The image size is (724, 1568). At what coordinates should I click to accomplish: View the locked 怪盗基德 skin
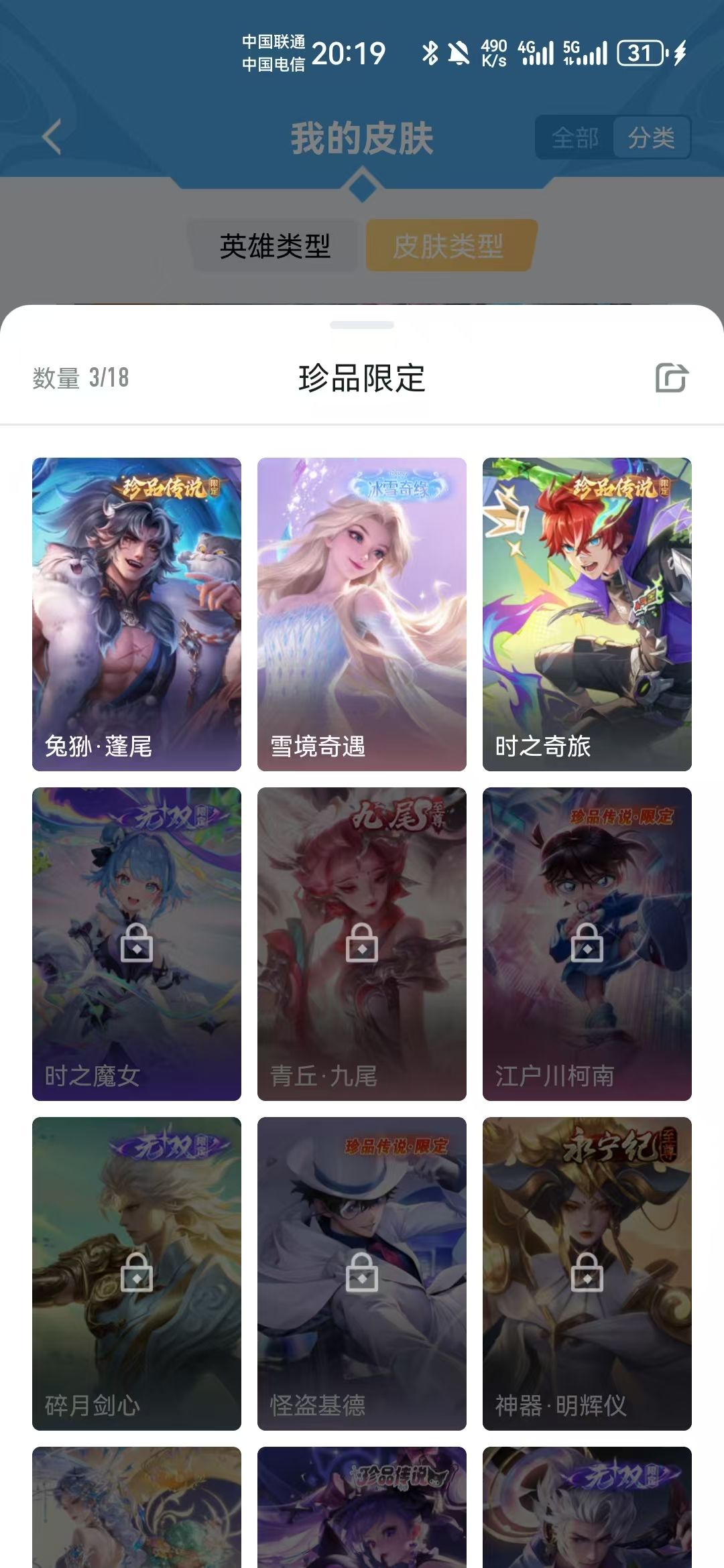(x=362, y=1273)
